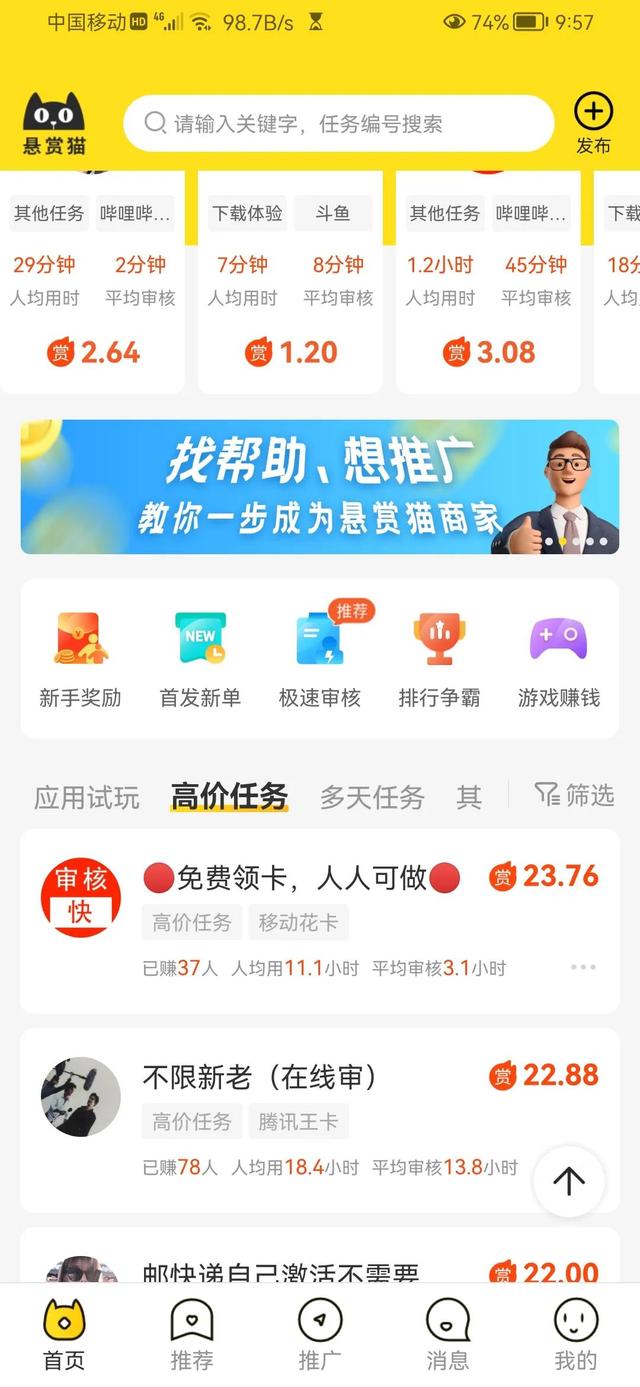Open 游戏赚钱 game earnings

click(559, 658)
